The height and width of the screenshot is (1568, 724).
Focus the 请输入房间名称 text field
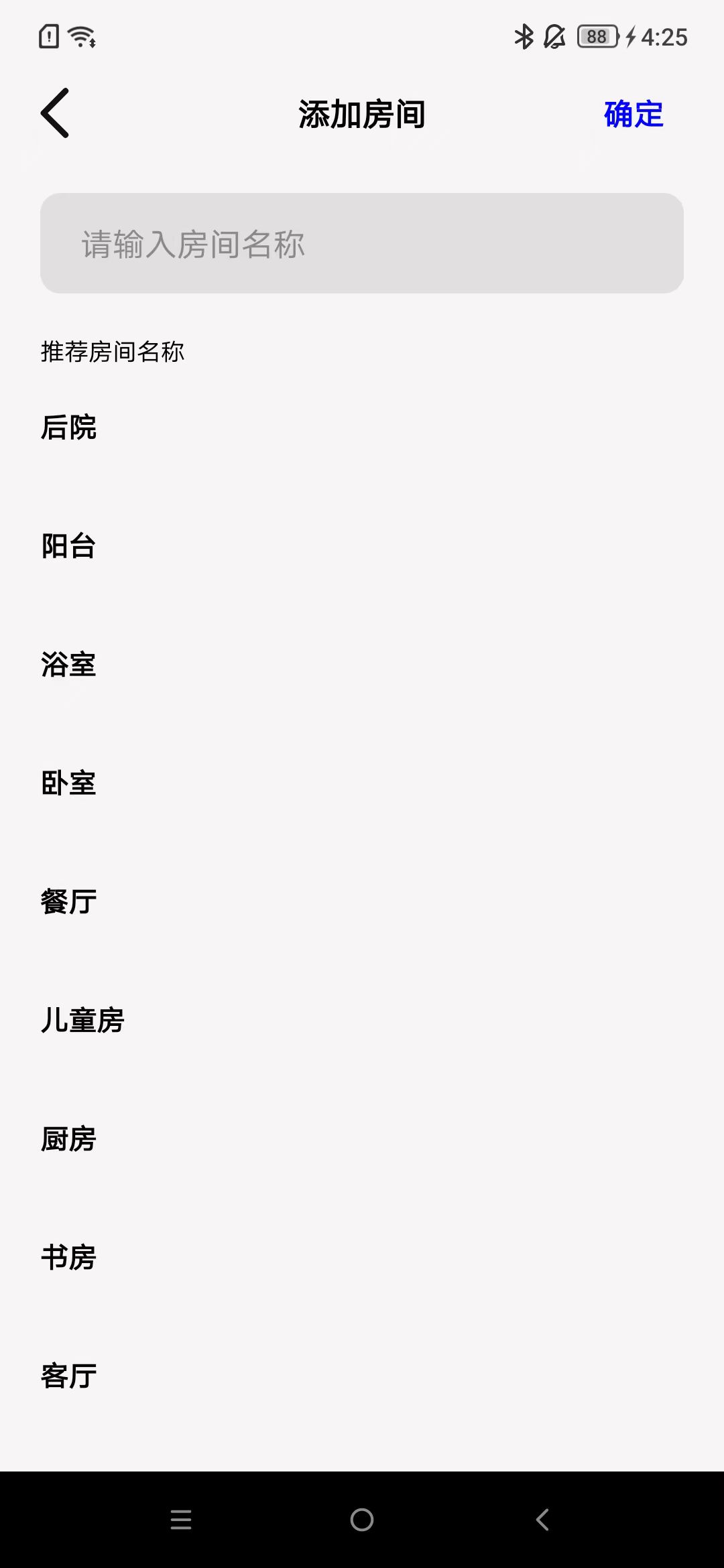(x=362, y=243)
